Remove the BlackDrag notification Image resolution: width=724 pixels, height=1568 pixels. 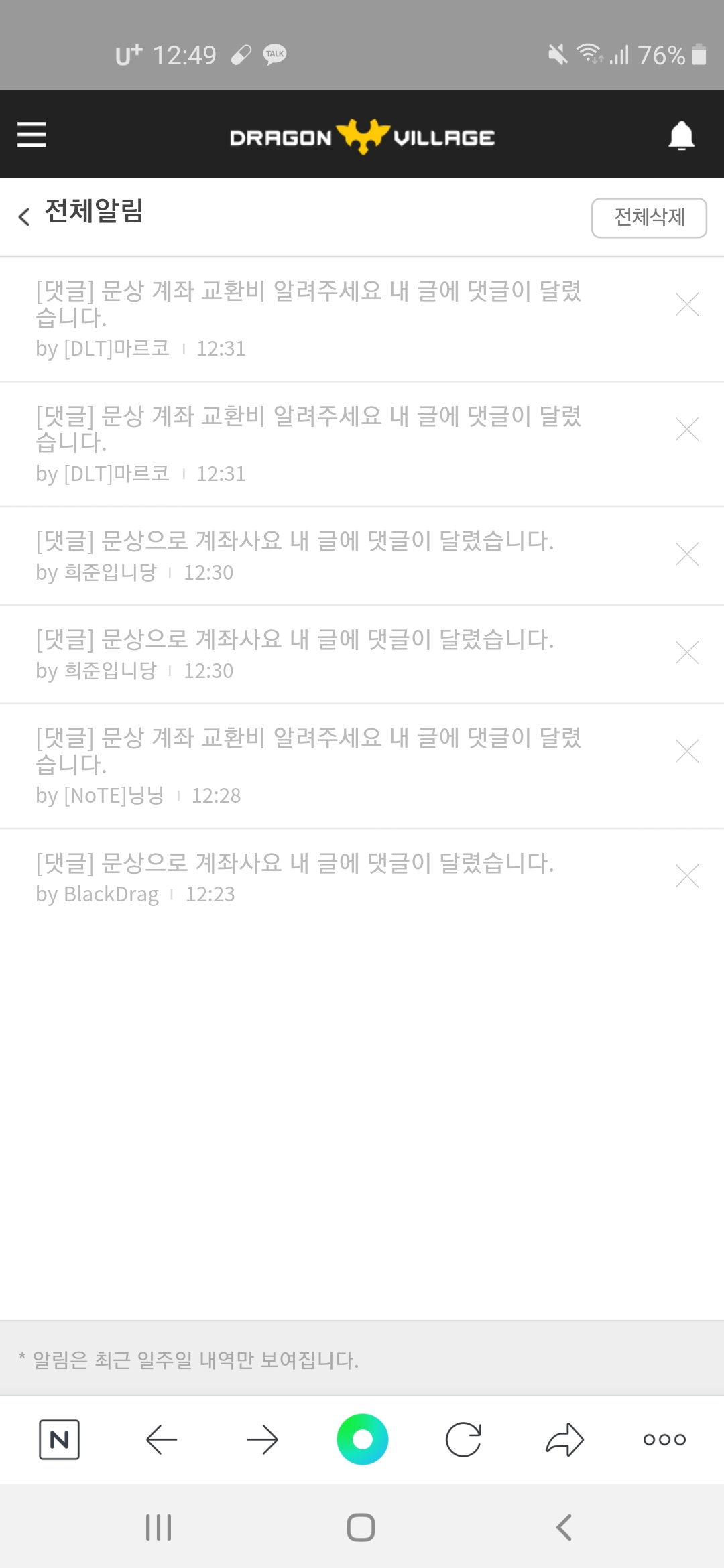pos(687,876)
